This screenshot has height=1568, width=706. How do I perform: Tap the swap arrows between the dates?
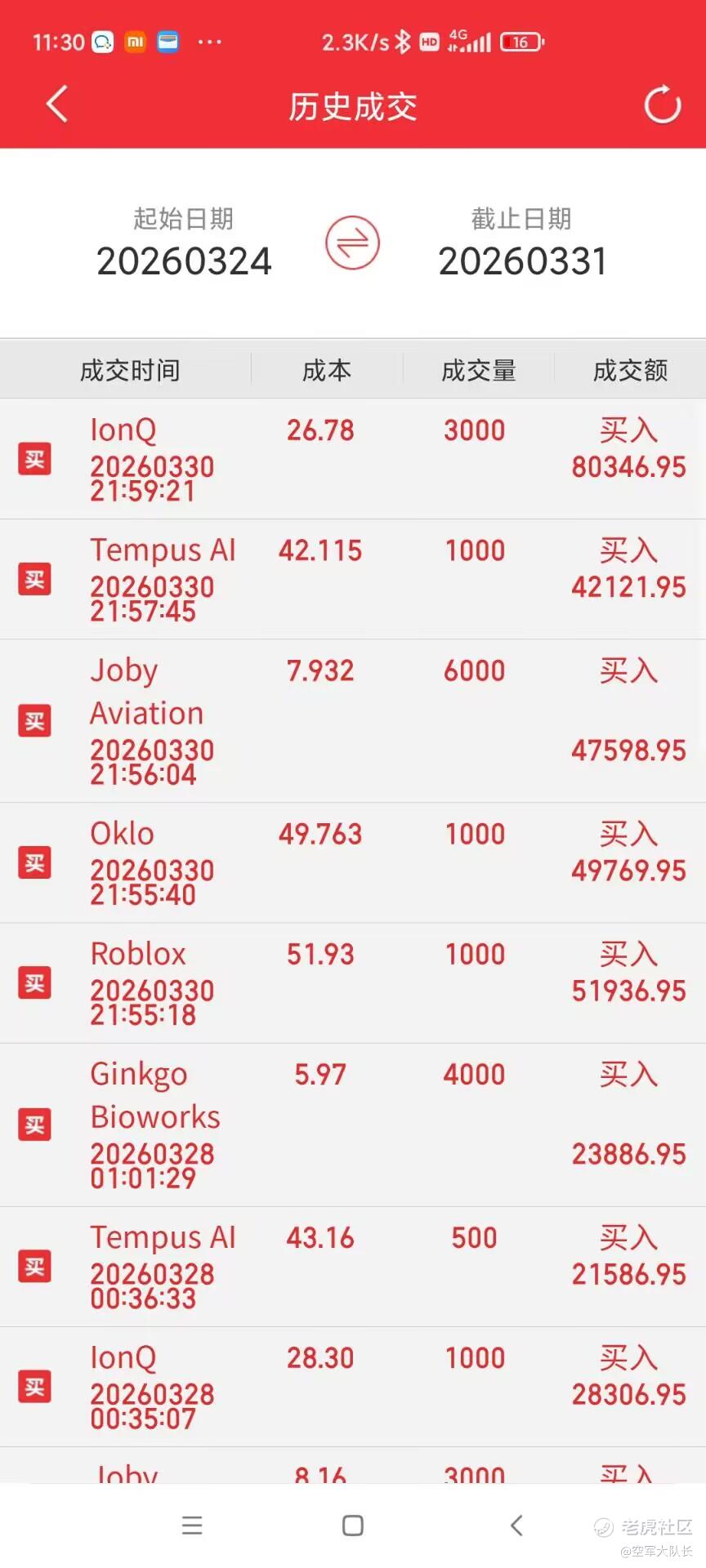pyautogui.click(x=352, y=243)
